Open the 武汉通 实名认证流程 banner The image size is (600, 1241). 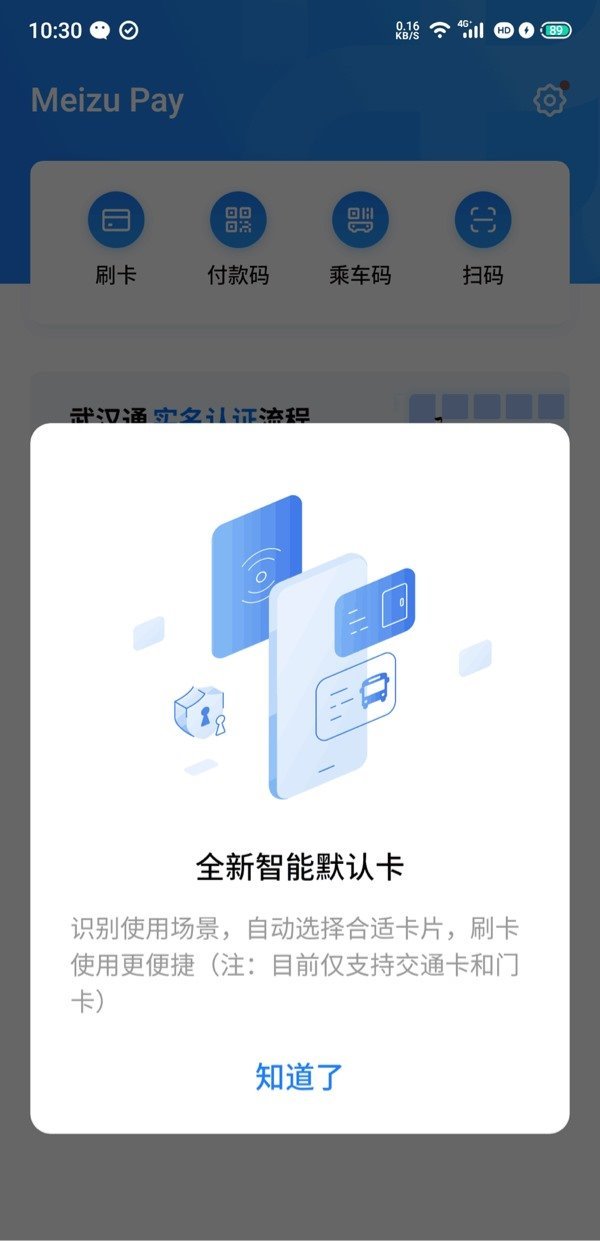pyautogui.click(x=300, y=400)
